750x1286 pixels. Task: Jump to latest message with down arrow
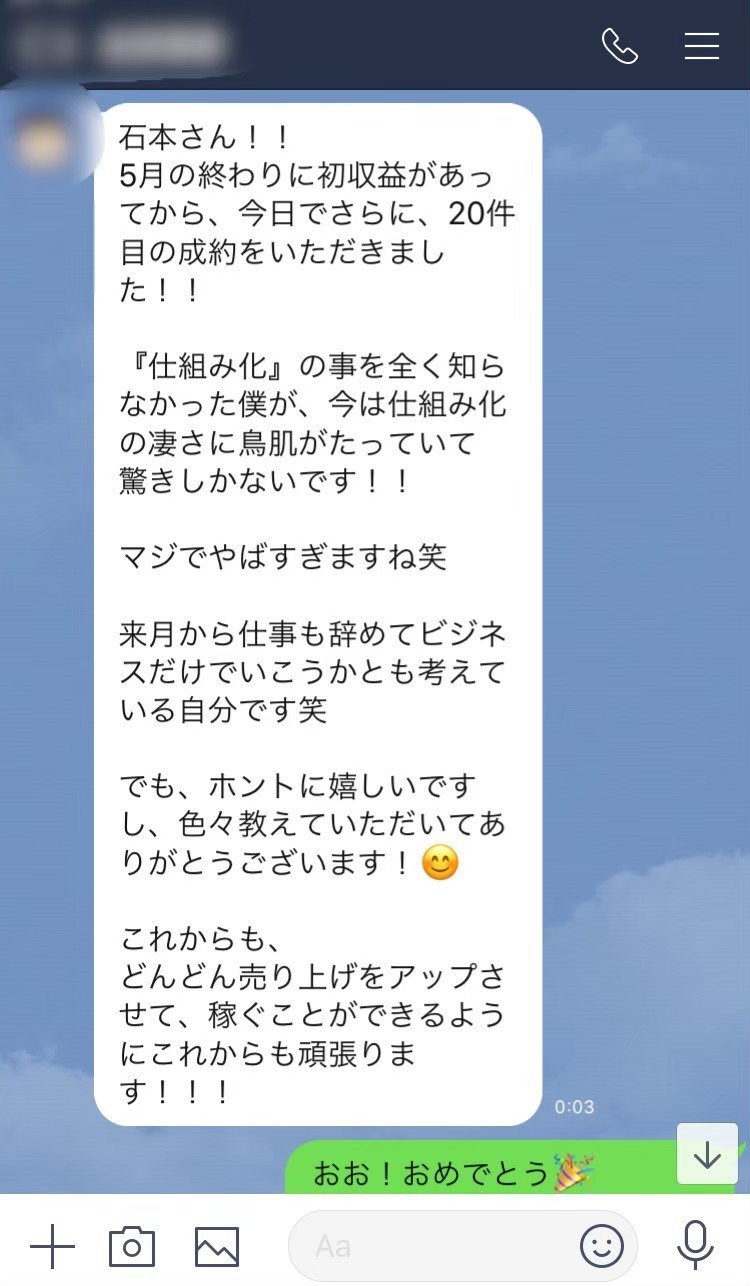[707, 1155]
